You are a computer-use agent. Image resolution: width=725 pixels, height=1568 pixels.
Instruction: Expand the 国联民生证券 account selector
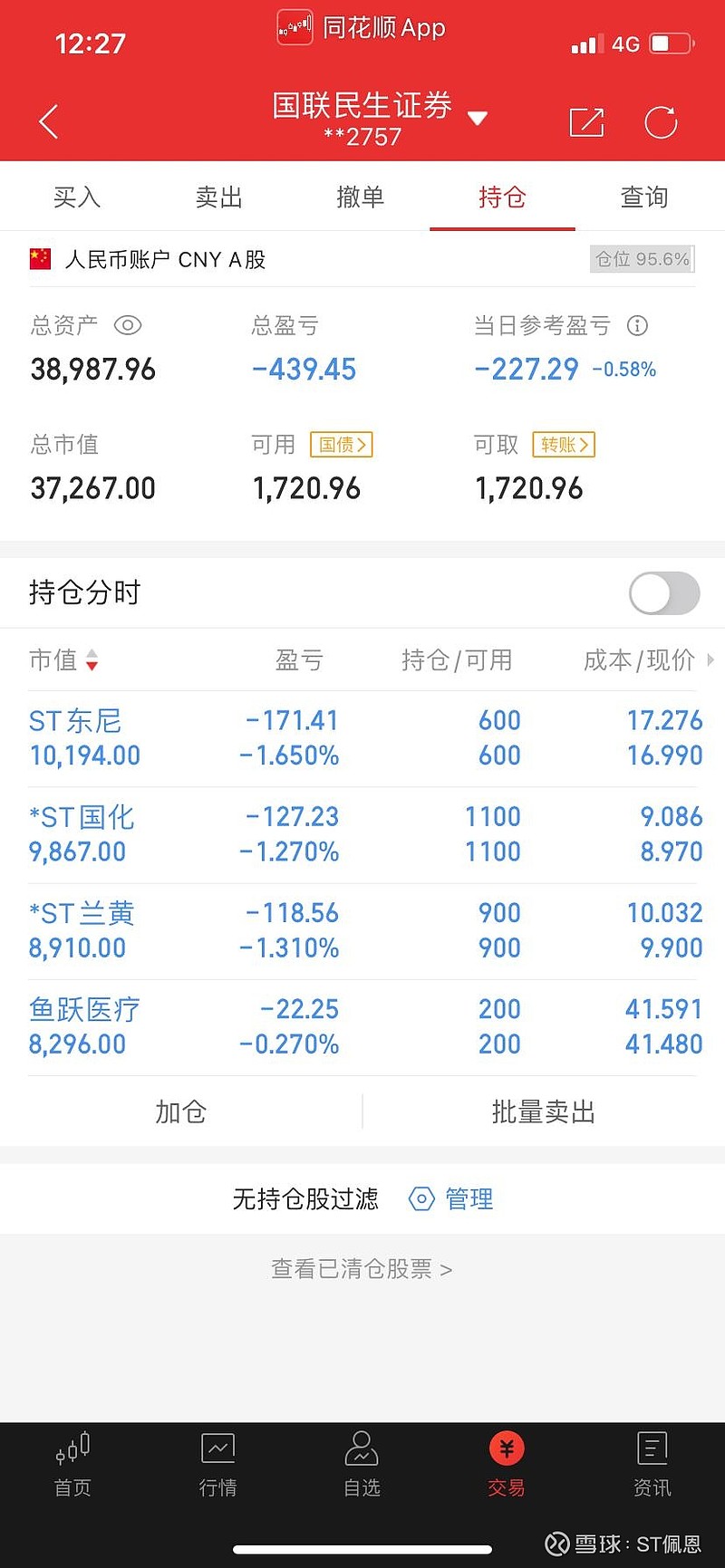(478, 117)
